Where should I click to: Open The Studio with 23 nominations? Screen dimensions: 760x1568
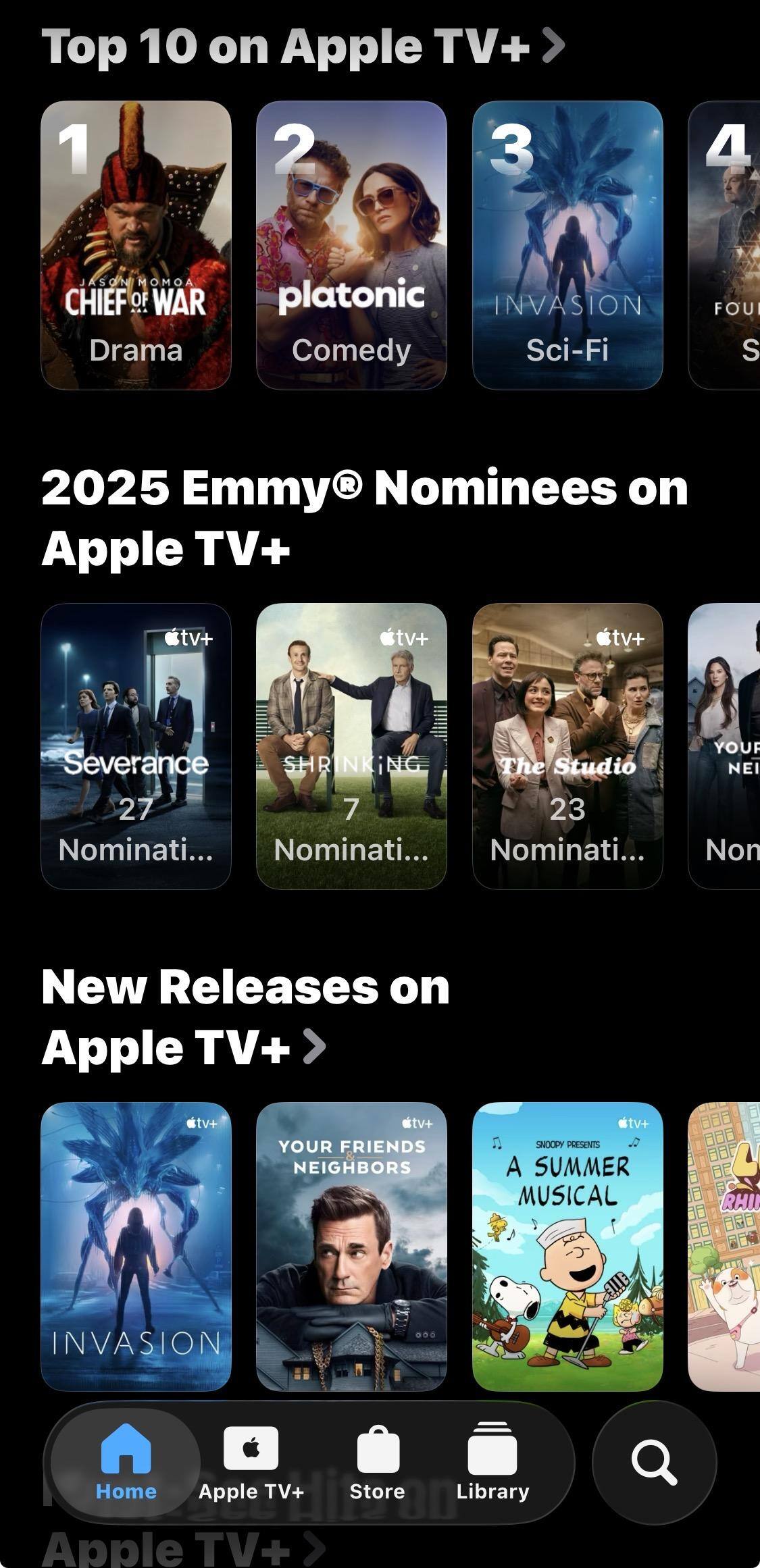click(567, 746)
